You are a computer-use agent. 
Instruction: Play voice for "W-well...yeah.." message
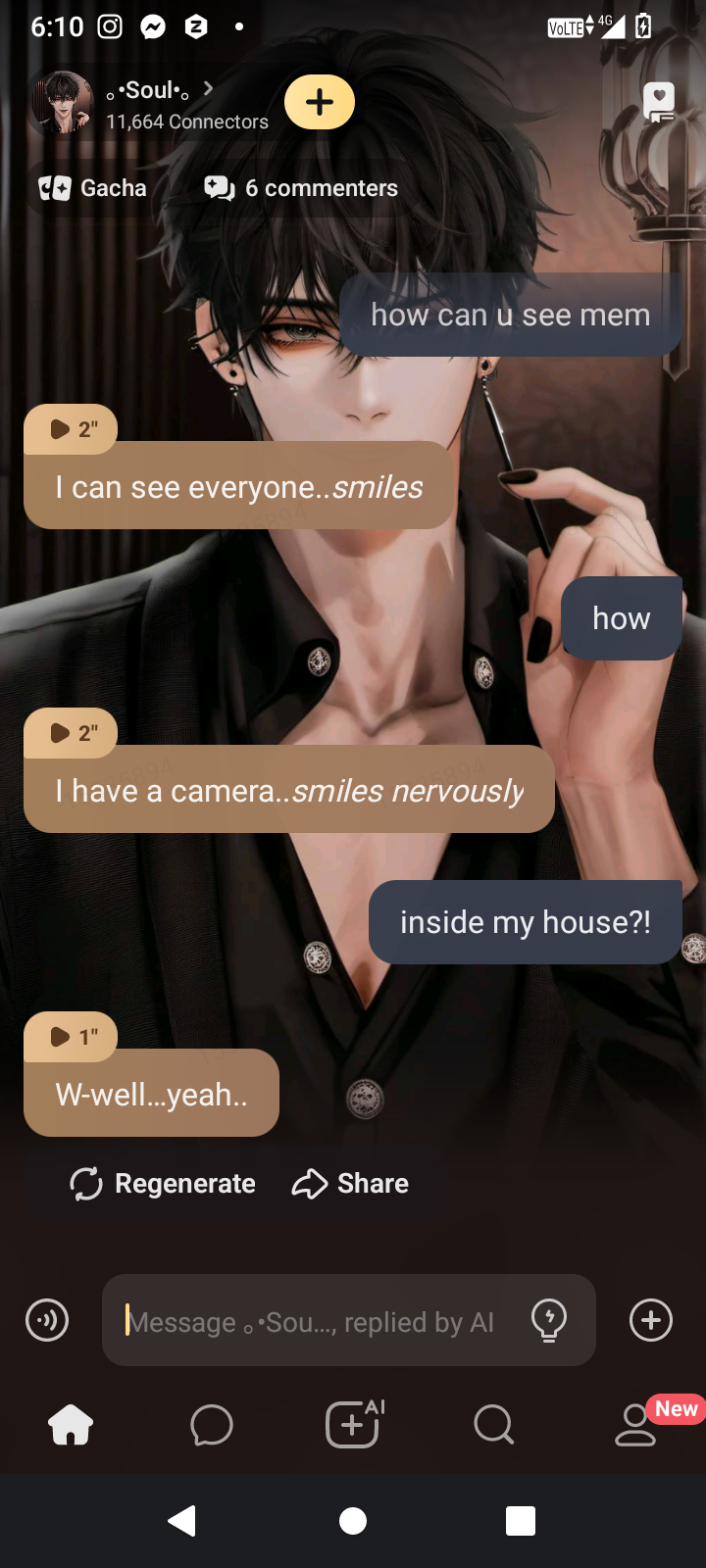click(x=71, y=1037)
